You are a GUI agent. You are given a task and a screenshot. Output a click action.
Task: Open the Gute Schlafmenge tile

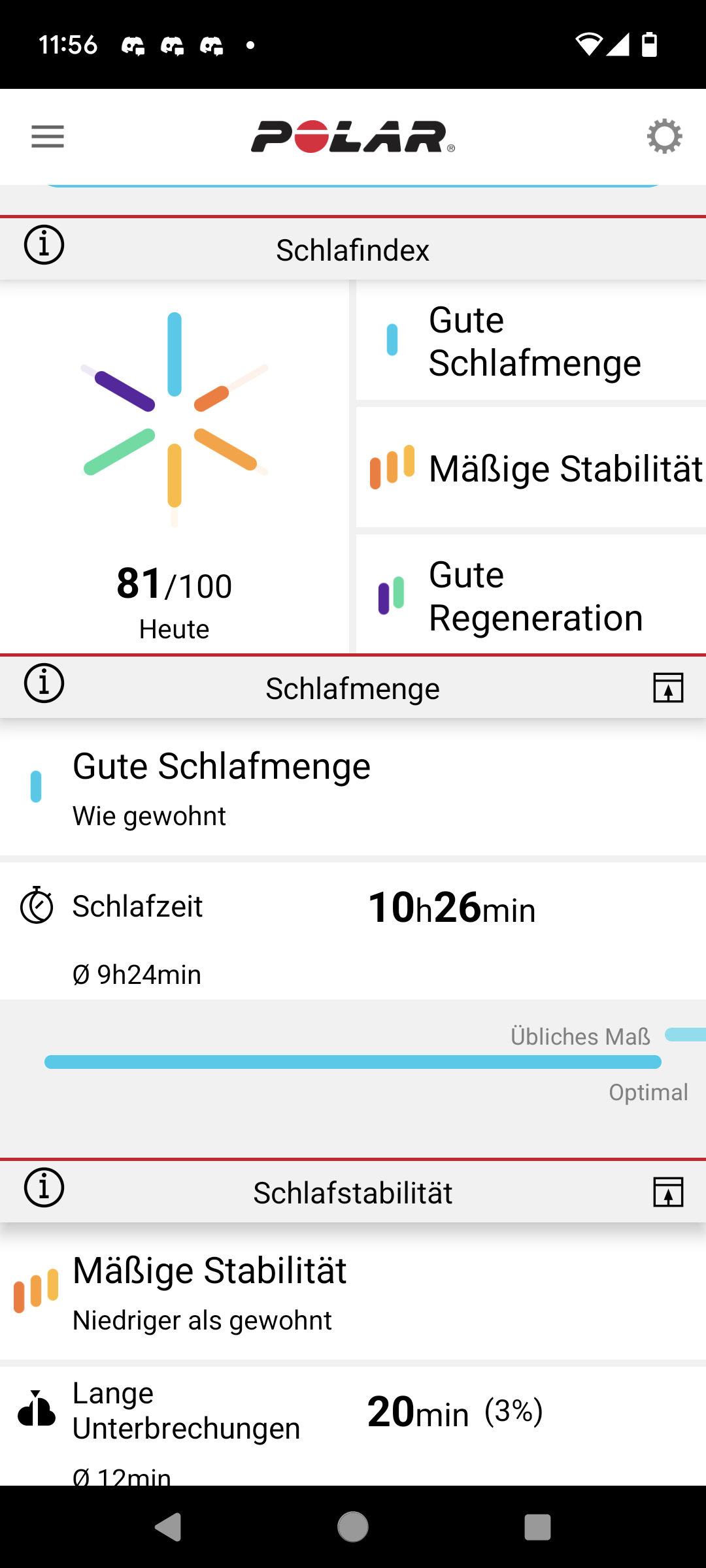pyautogui.click(x=531, y=340)
